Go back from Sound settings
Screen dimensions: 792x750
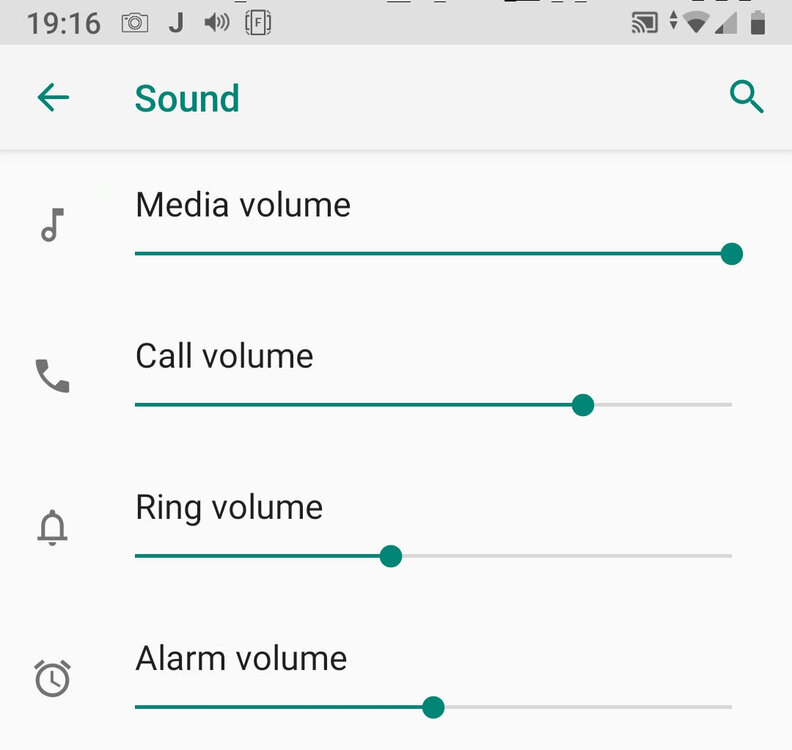pos(53,98)
